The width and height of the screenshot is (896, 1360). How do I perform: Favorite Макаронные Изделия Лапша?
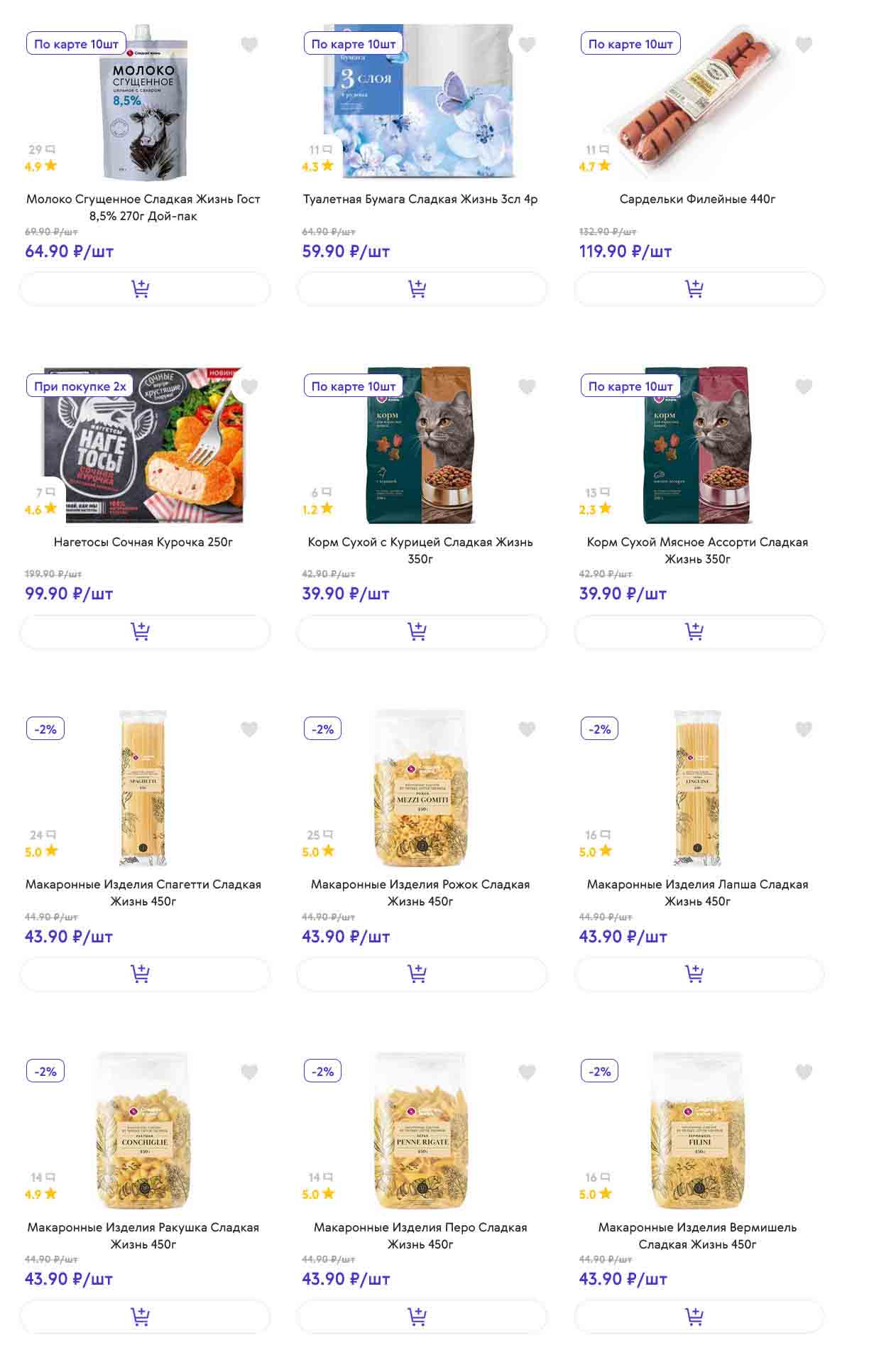coord(803,729)
